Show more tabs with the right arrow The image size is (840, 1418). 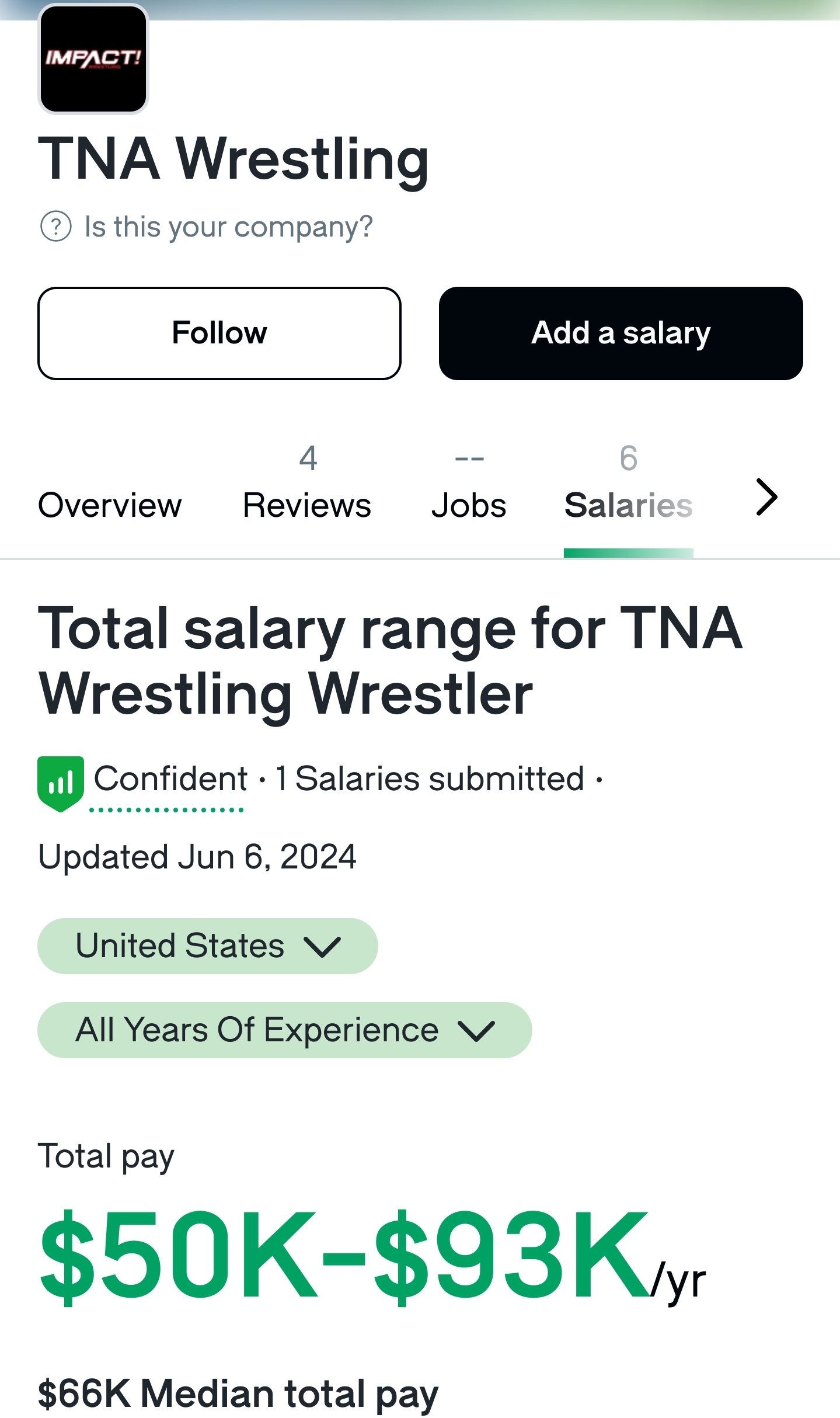point(766,498)
